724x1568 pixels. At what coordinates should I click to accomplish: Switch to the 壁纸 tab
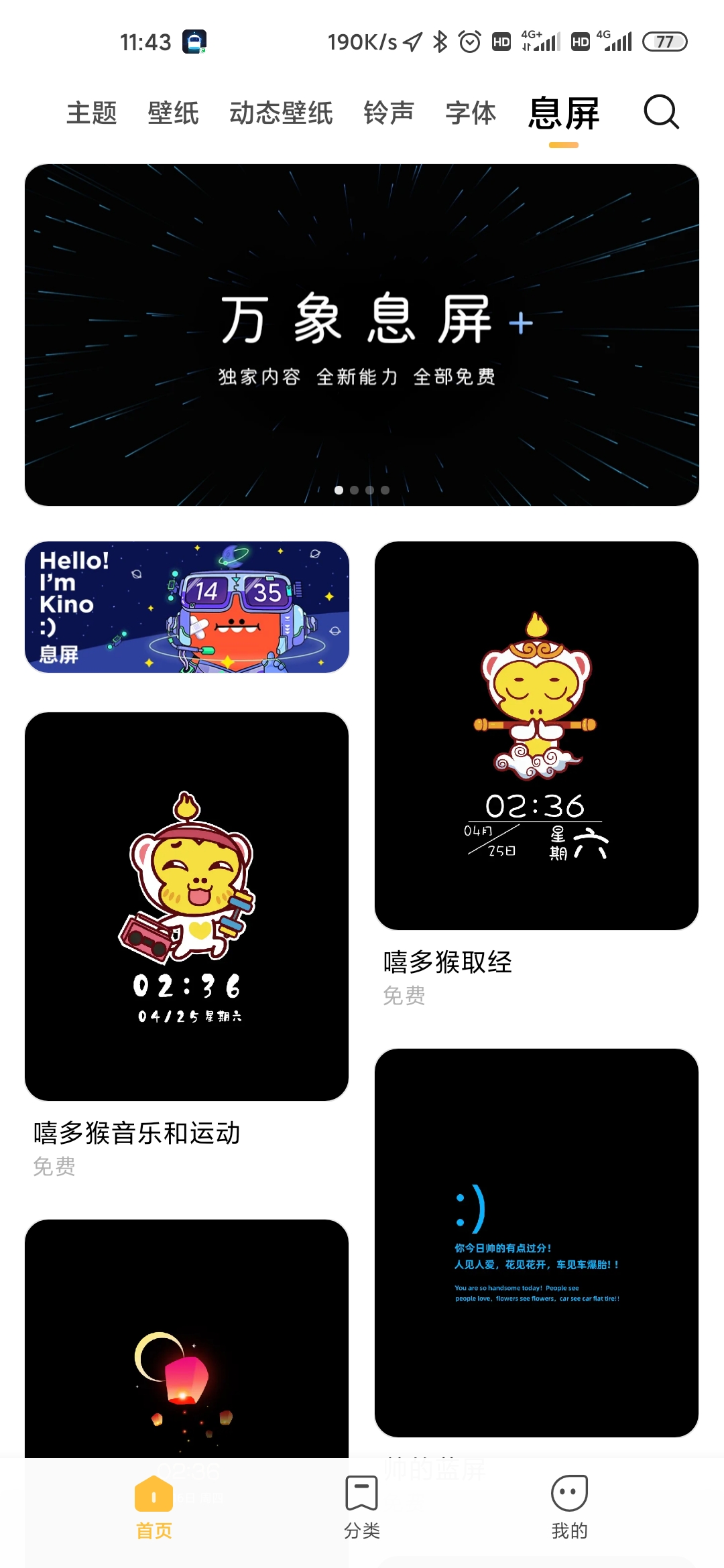(173, 113)
